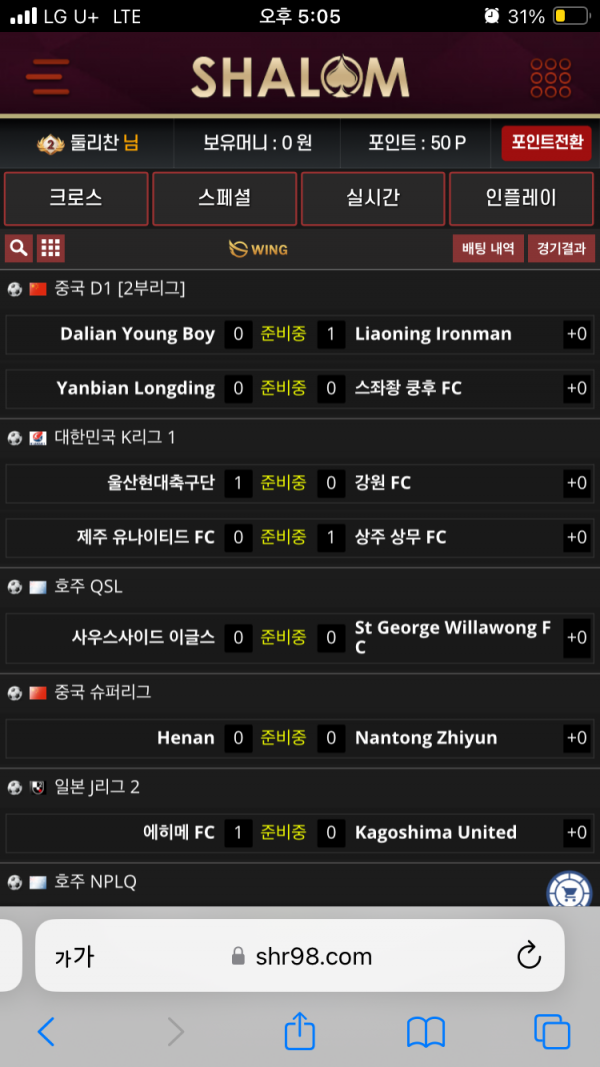Open the 울산현대축구단 vs 강원 FC match
Image resolution: width=600 pixels, height=1067 pixels.
pyautogui.click(x=285, y=483)
